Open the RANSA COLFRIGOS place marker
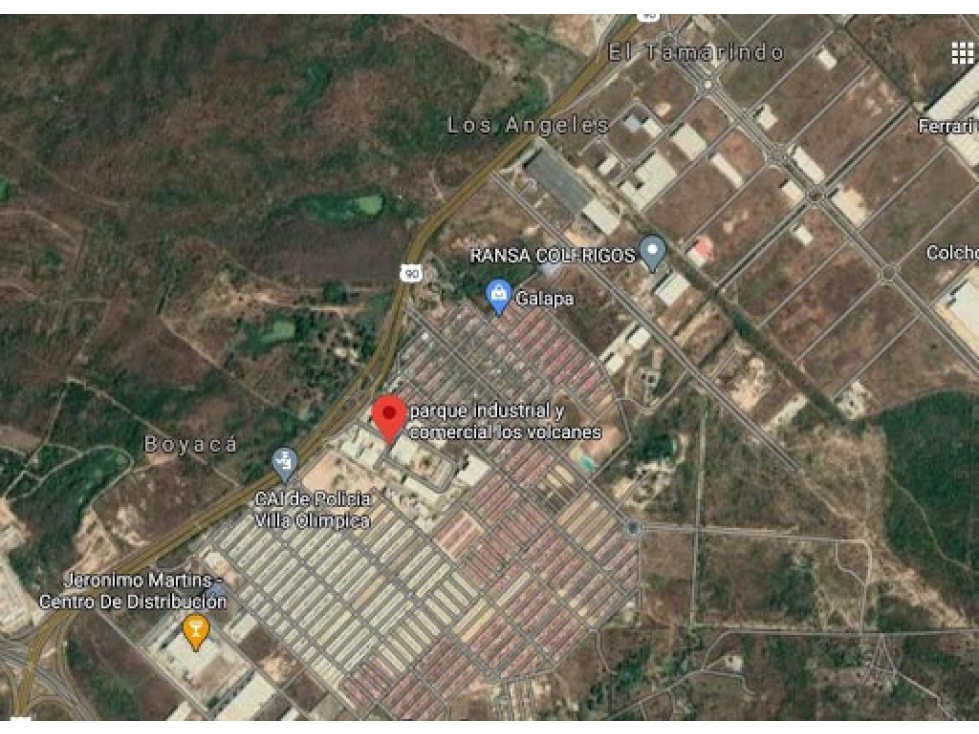Screen dimensions: 979x734 [x=653, y=252]
